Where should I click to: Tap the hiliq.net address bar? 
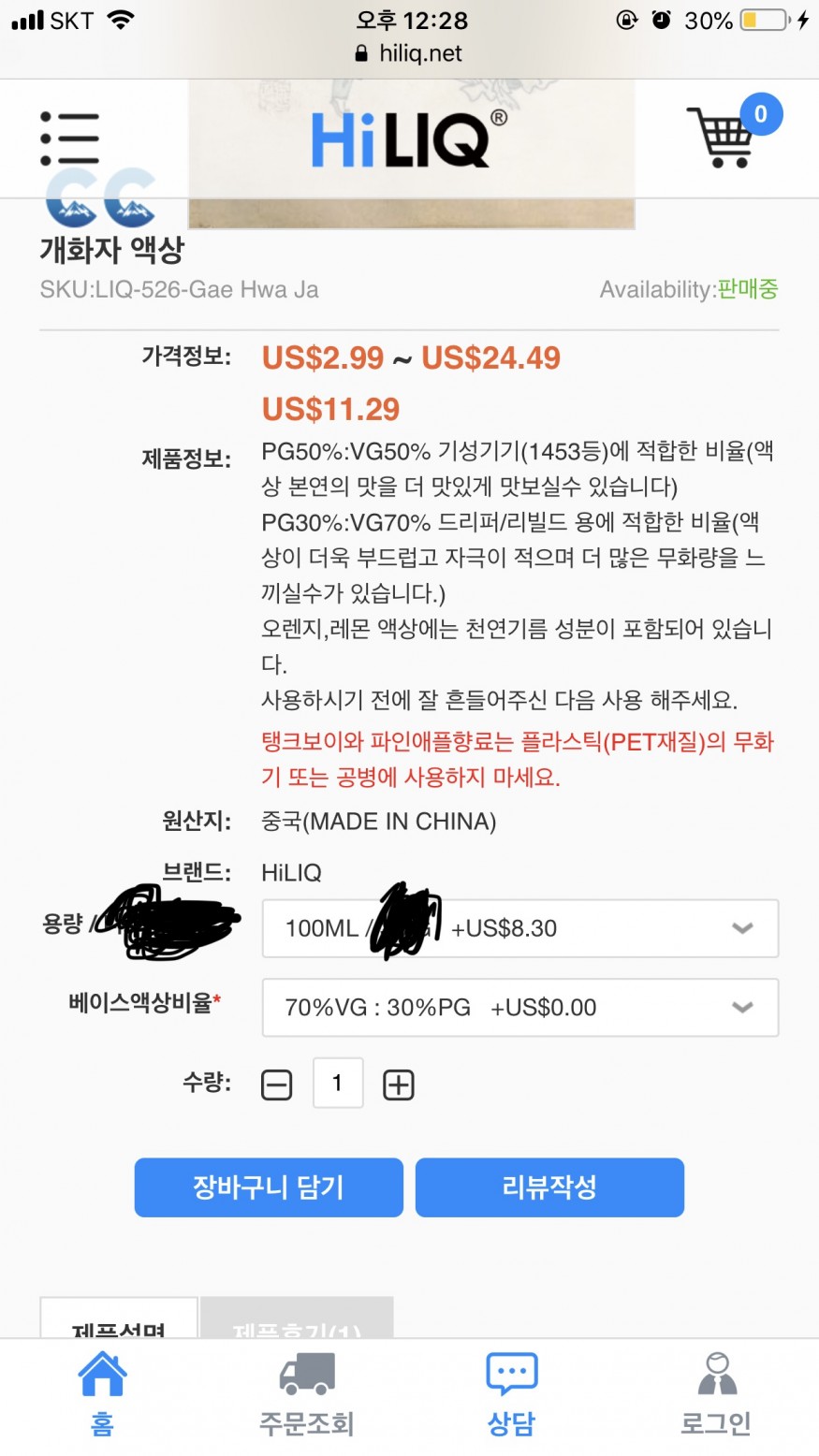pos(410,54)
